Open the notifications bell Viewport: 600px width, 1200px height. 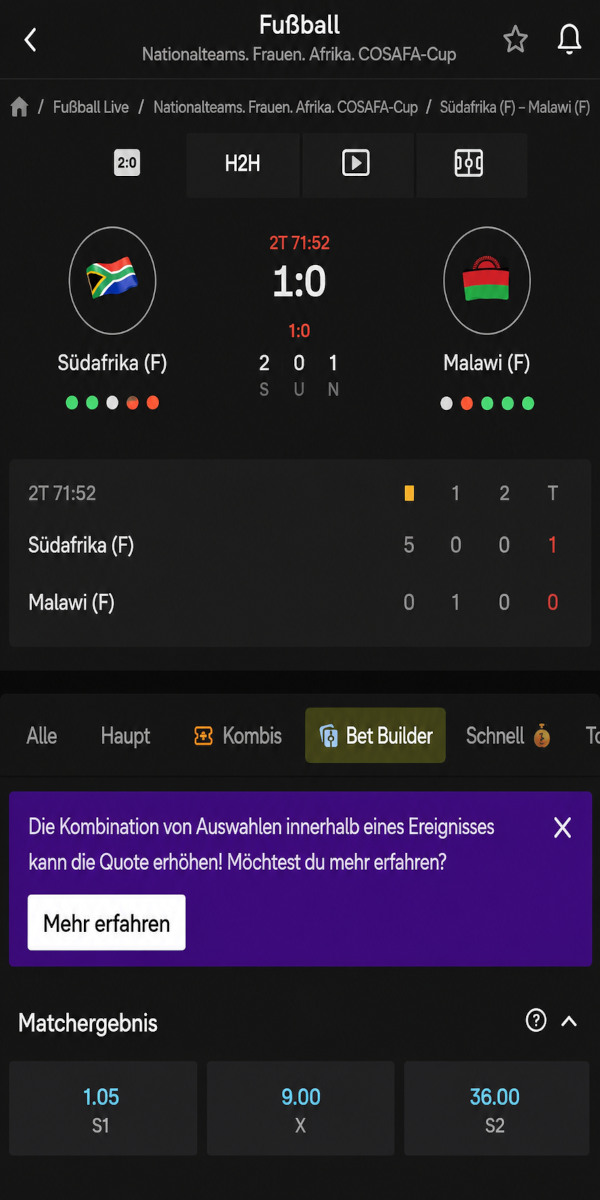569,40
